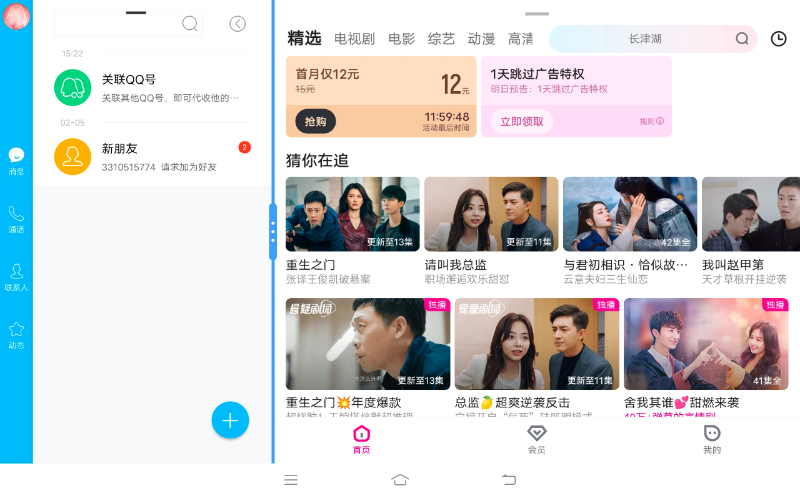Image resolution: width=800 pixels, height=496 pixels.
Task: Open the 与君初相识 show tile
Action: pyautogui.click(x=629, y=214)
